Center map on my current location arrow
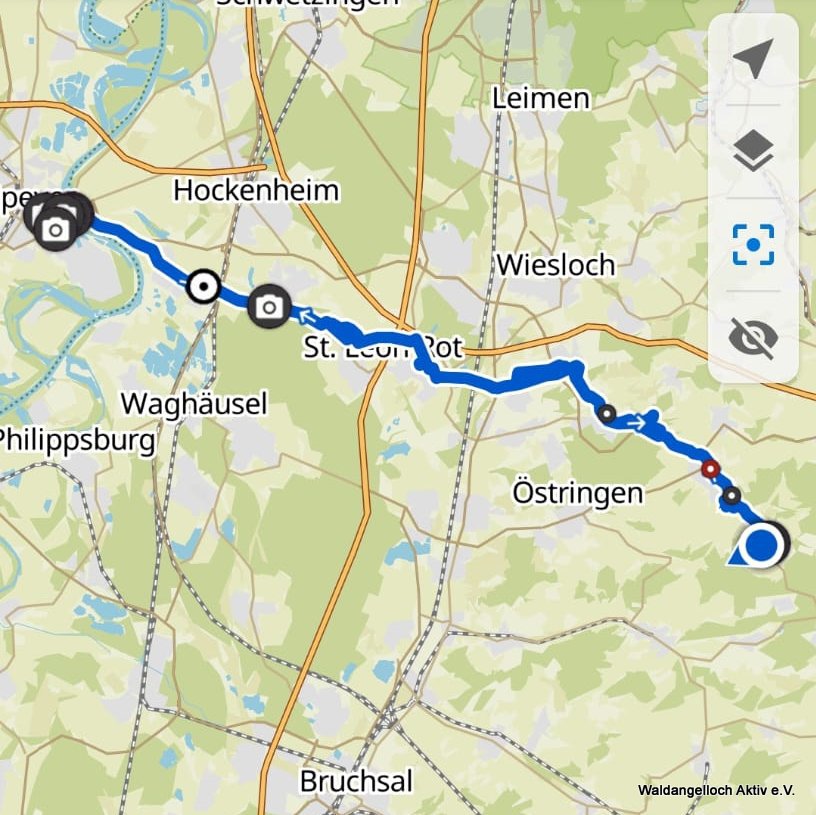 [752, 60]
